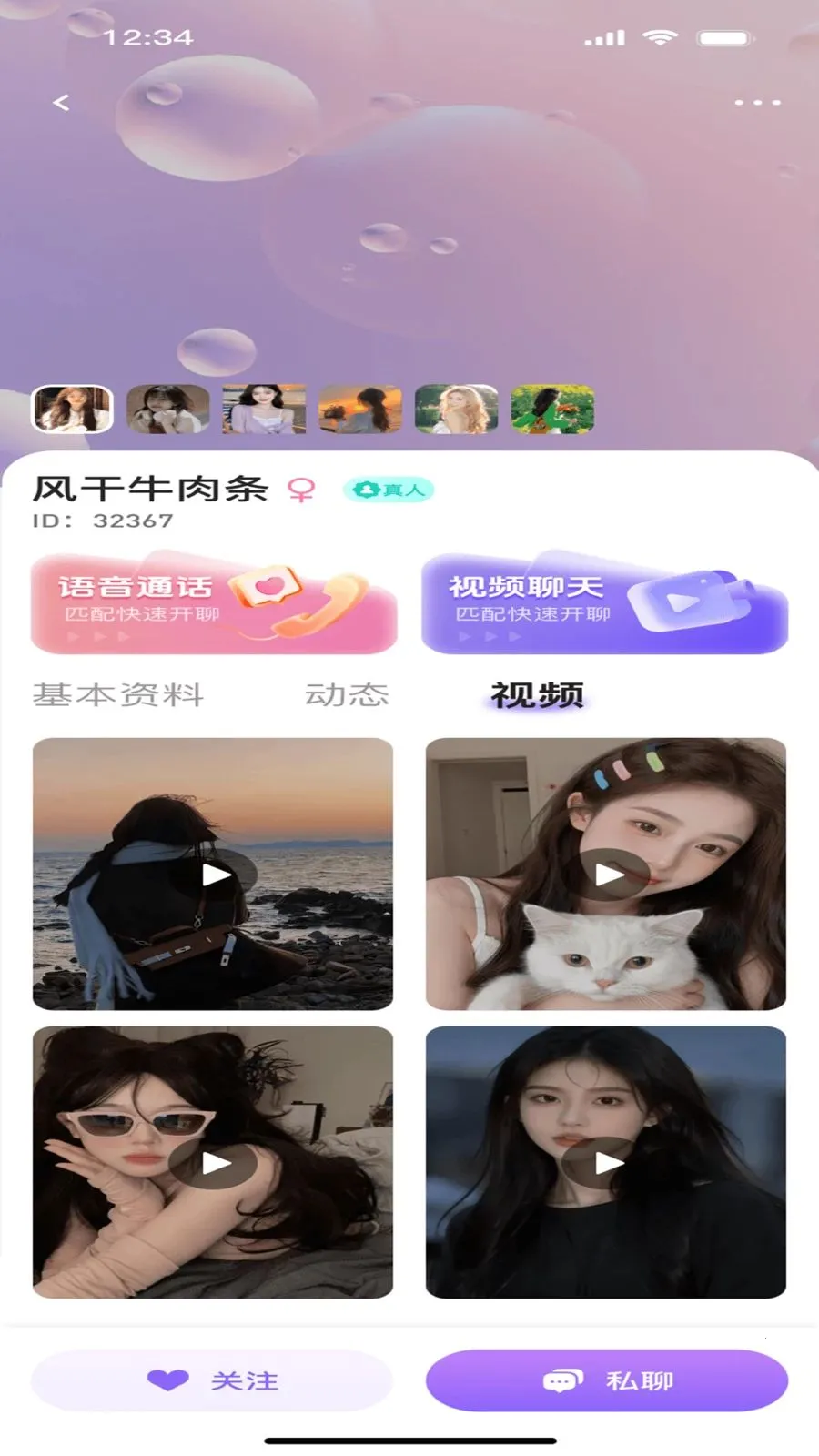Play the sunset seaside video
This screenshot has width=819, height=1456.
point(213,876)
